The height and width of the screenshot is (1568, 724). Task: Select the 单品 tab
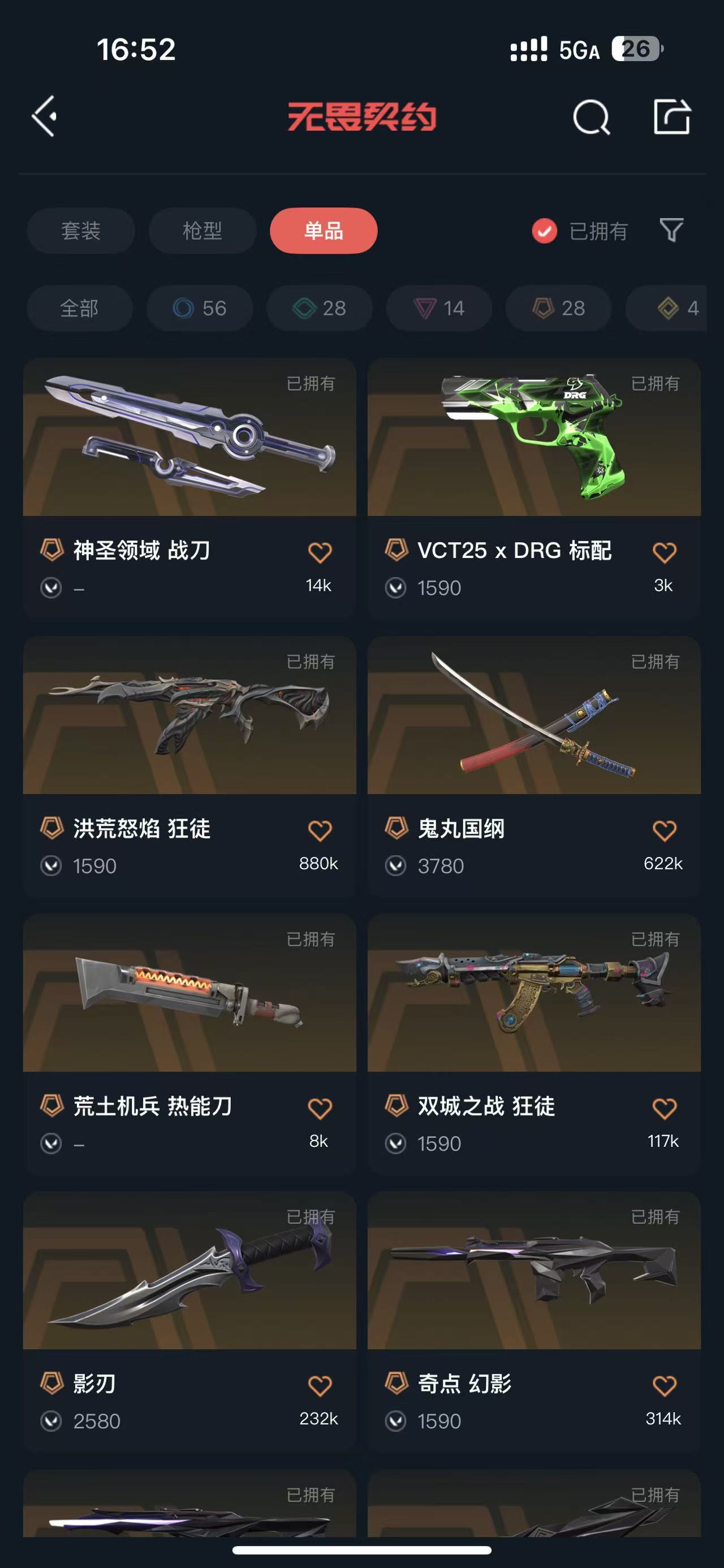click(x=324, y=231)
